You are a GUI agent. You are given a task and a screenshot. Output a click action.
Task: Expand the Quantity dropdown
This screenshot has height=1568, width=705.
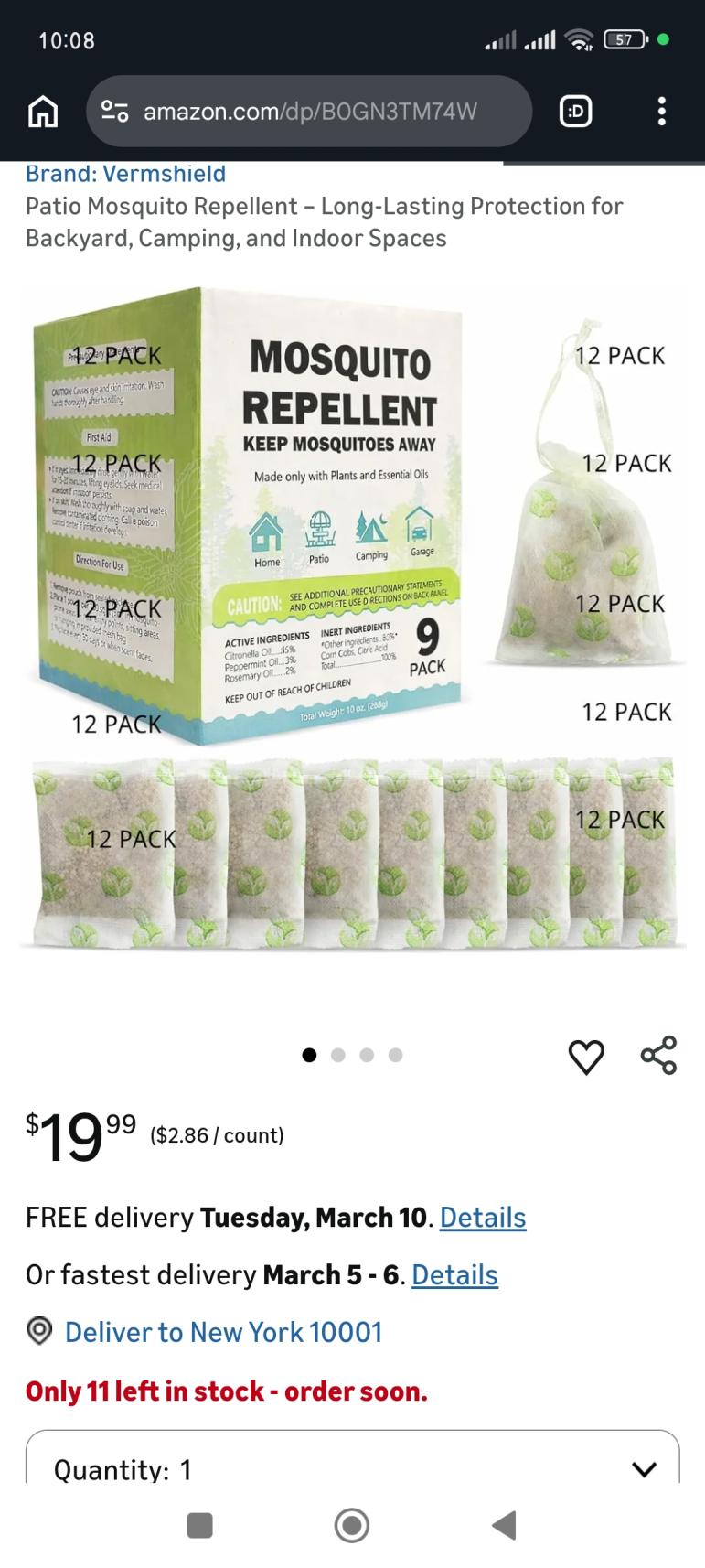click(352, 1462)
